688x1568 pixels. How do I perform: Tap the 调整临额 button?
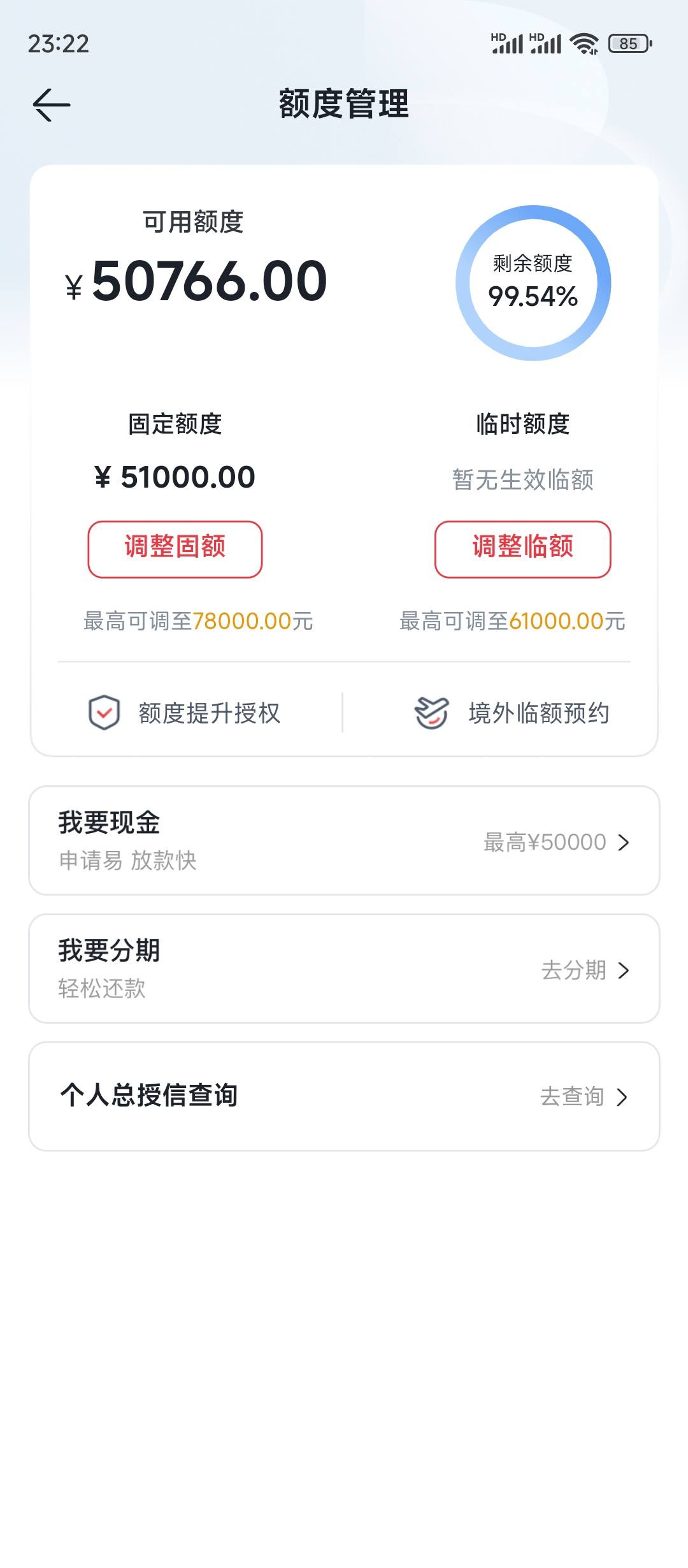click(523, 549)
